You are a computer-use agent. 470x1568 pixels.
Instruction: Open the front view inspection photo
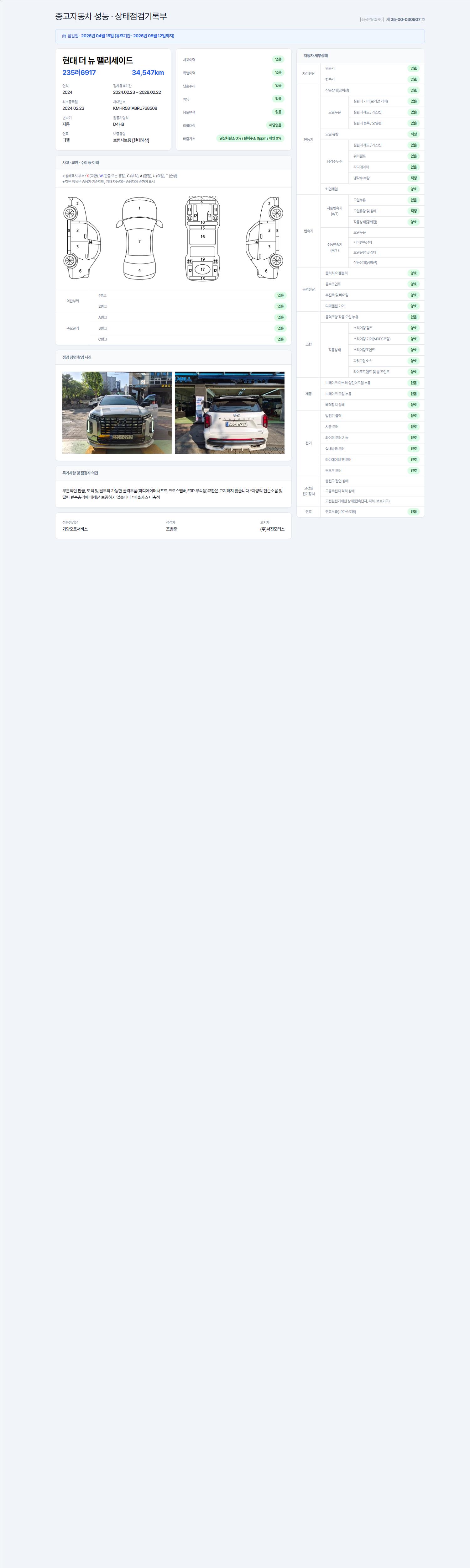117,413
